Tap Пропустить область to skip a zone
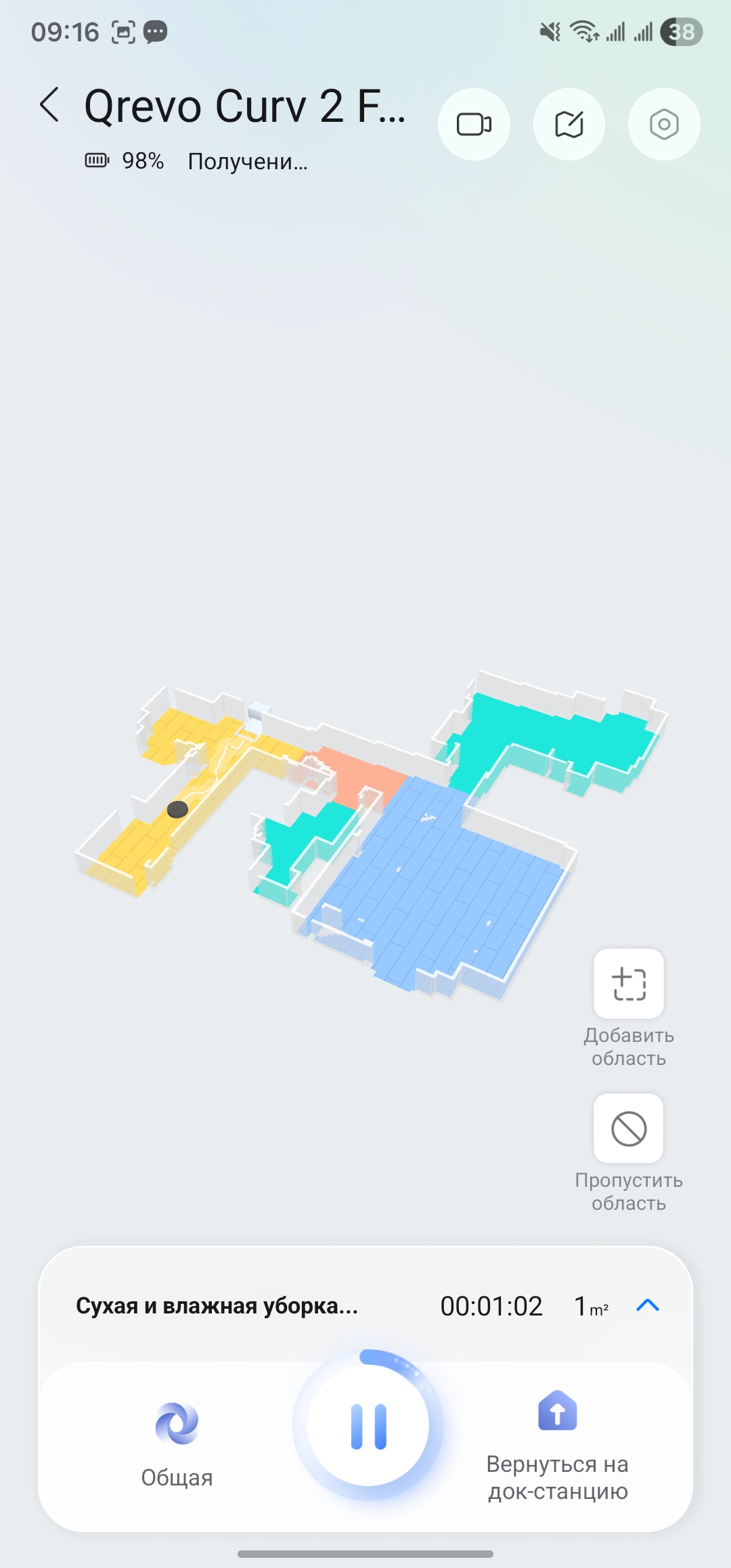Image resolution: width=731 pixels, height=1568 pixels. click(629, 1129)
